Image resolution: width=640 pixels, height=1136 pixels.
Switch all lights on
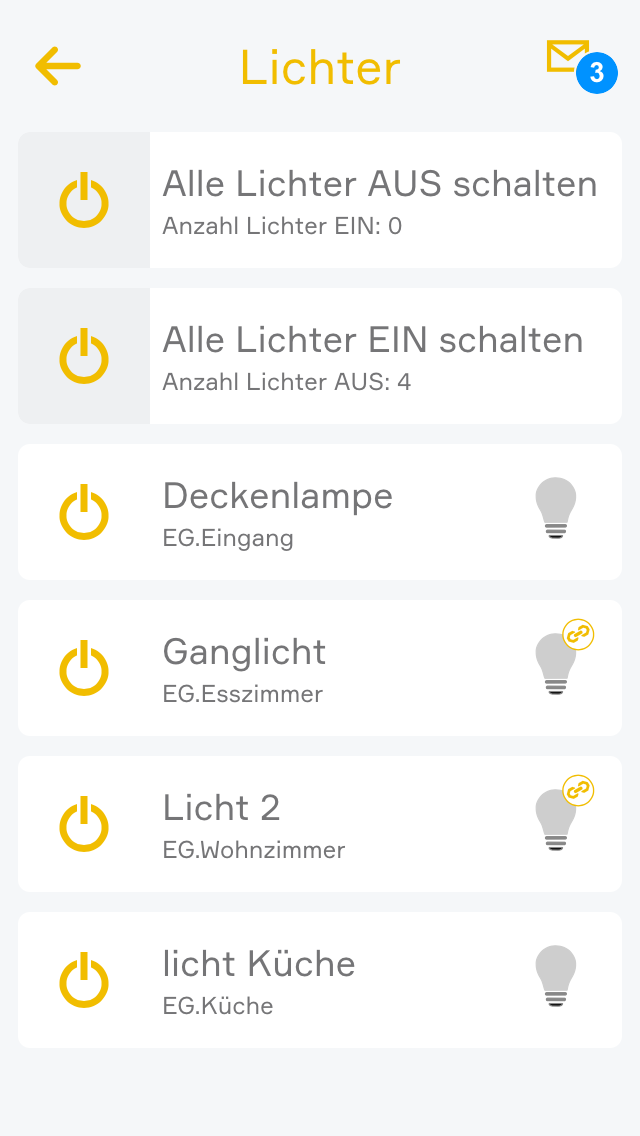pyautogui.click(x=84, y=356)
